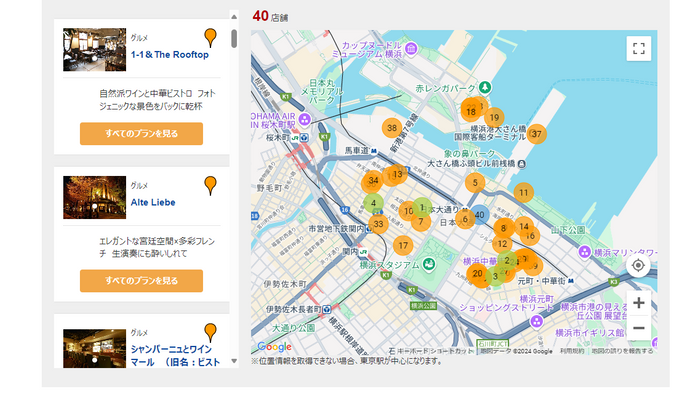This screenshot has height=404, width=700.
Task: Open the シャンパーニュとワインマール restaurant link
Action: point(171,355)
